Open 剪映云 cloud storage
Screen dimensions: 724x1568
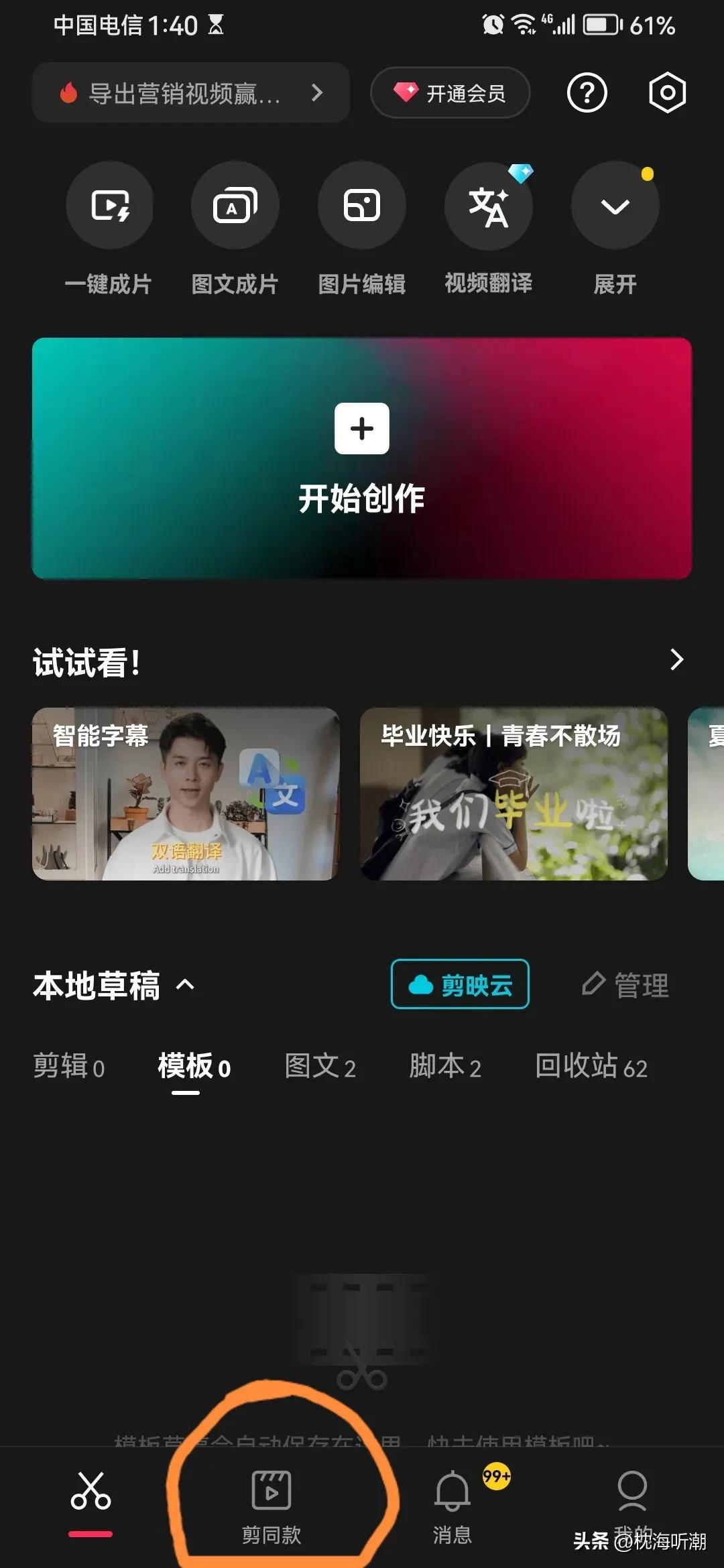[460, 984]
